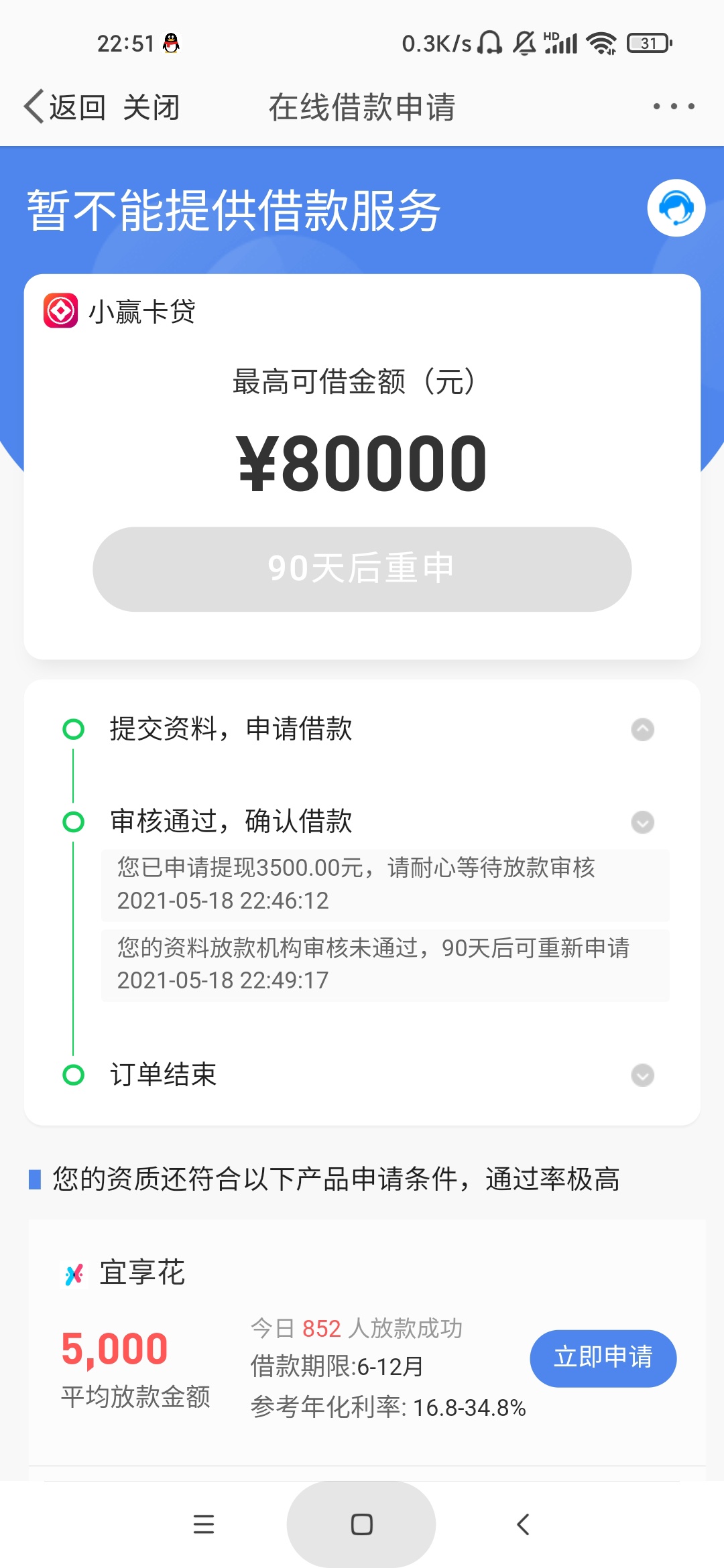Open the system recent apps menu
724x1568 pixels.
click(204, 1524)
